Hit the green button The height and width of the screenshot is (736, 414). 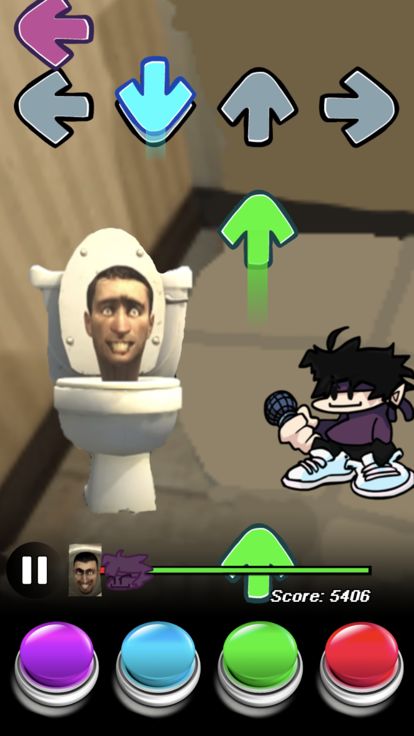pyautogui.click(x=260, y=663)
